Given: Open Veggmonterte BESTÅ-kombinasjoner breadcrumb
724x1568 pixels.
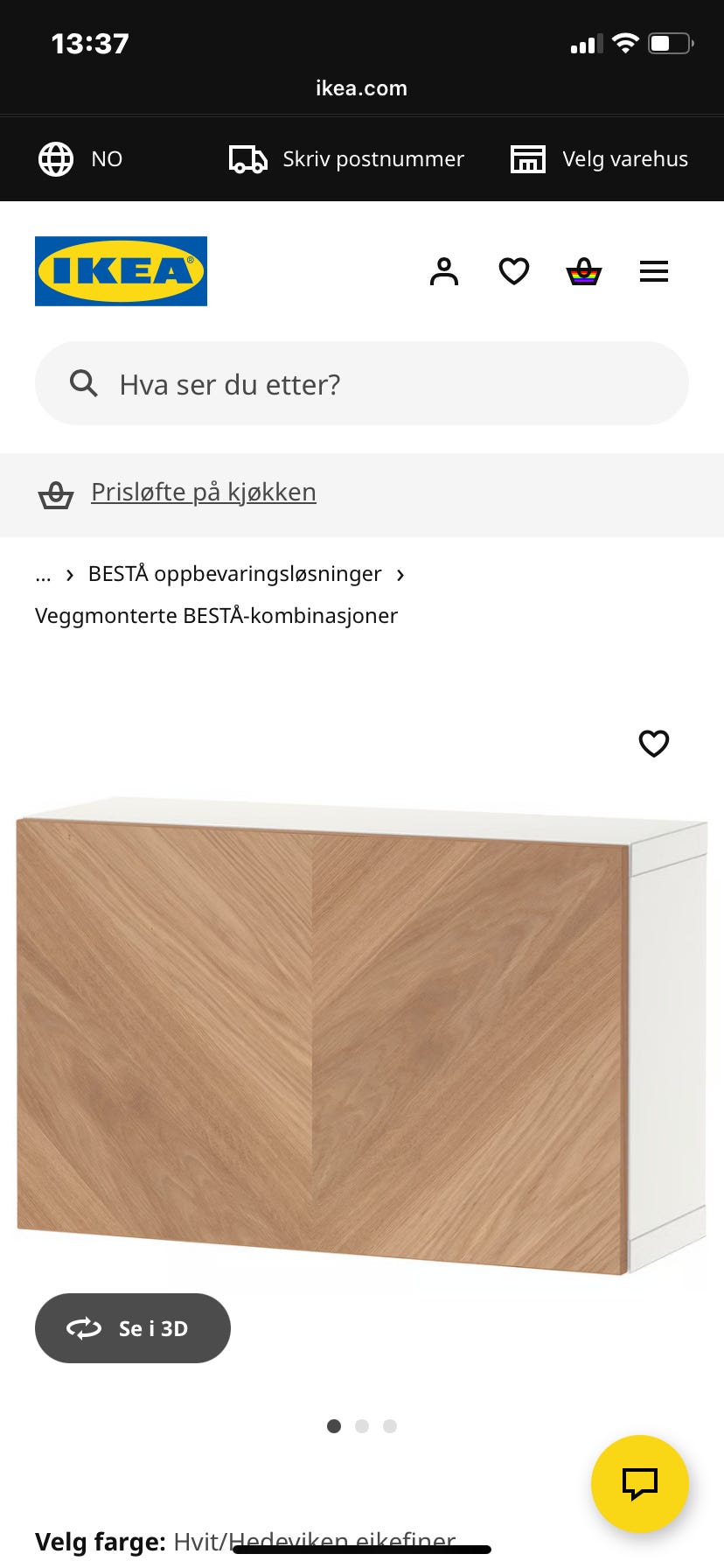Looking at the screenshot, I should coord(215,615).
